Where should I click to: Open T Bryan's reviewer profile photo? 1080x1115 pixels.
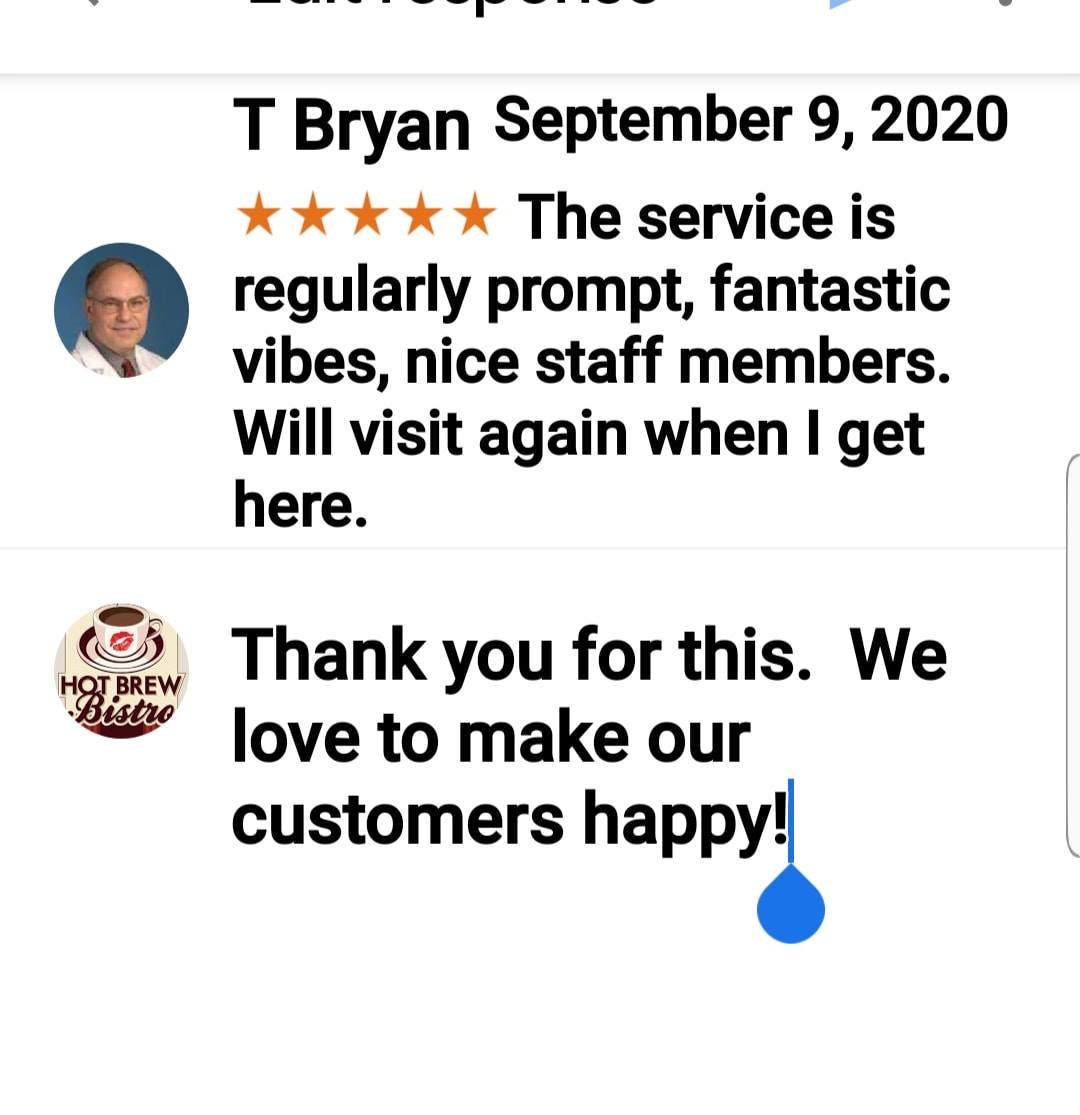pyautogui.click(x=121, y=310)
